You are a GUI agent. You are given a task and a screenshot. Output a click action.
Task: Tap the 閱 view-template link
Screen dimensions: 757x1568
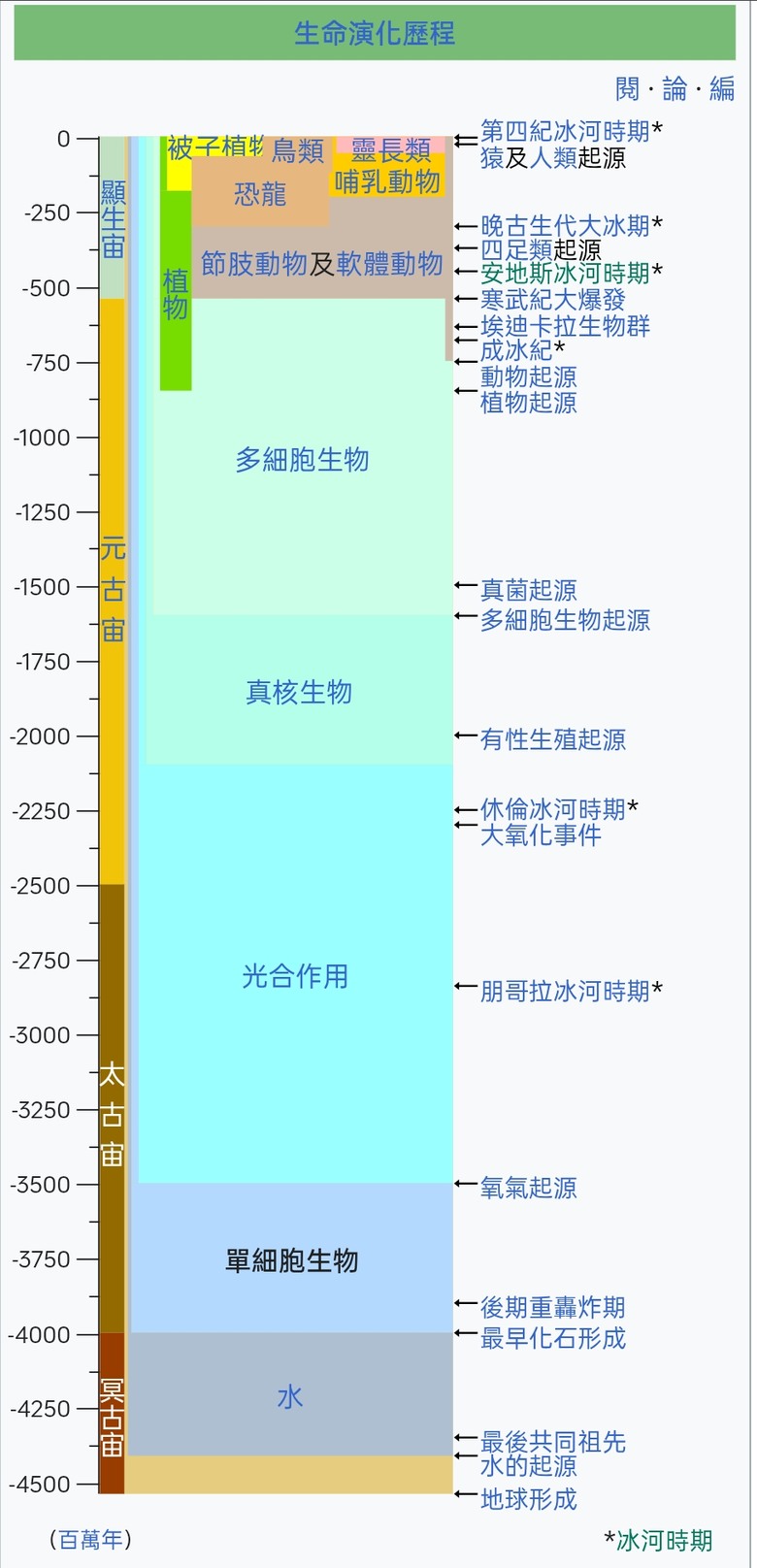pos(627,89)
